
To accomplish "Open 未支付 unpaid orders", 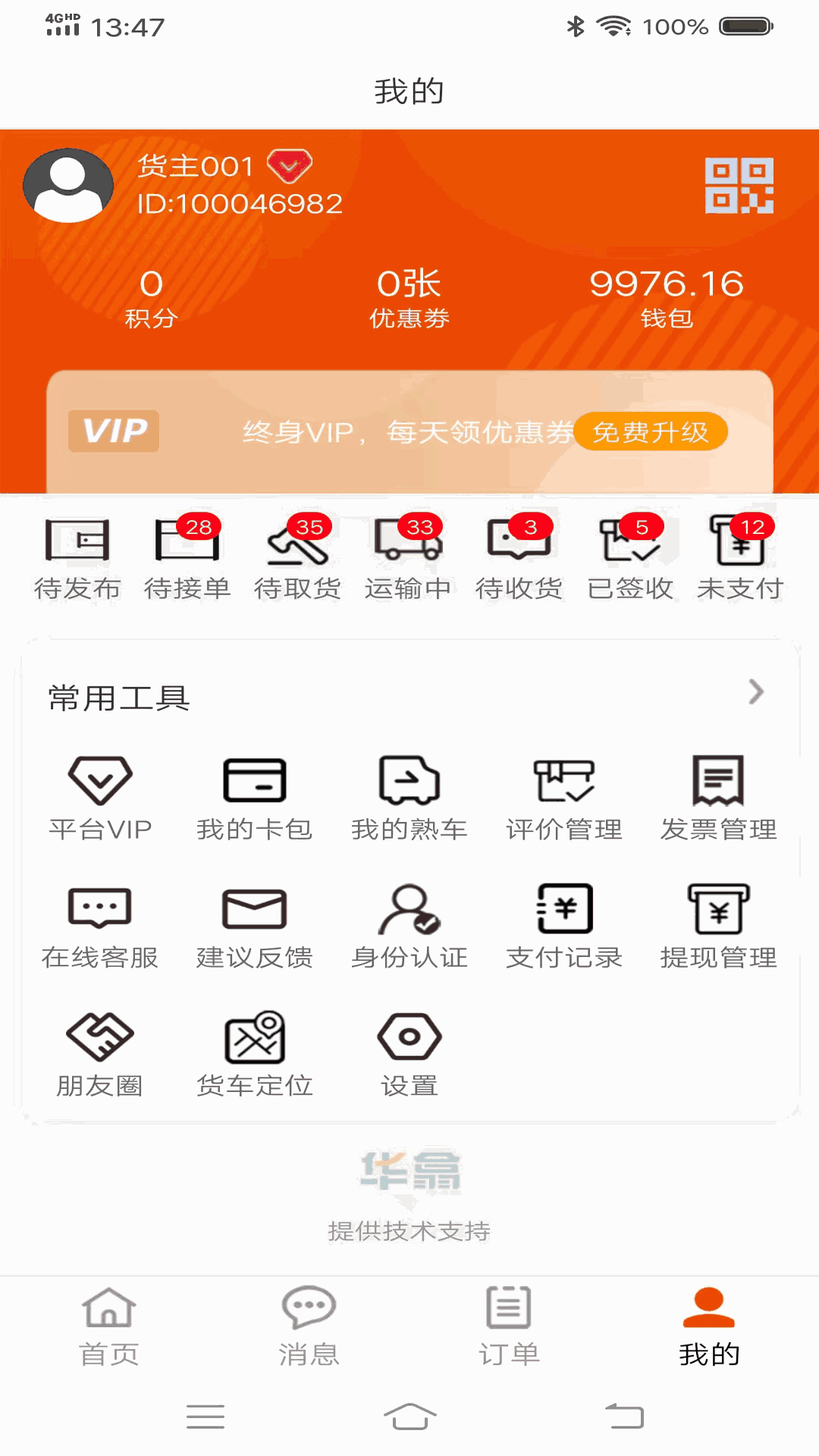I will click(740, 557).
